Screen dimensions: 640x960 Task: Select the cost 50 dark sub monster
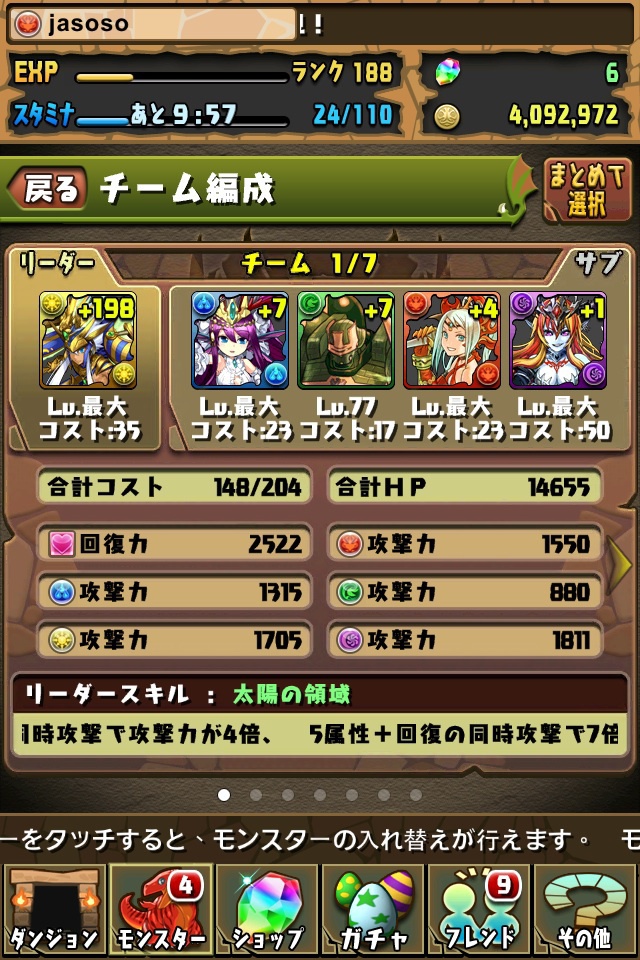tap(557, 340)
